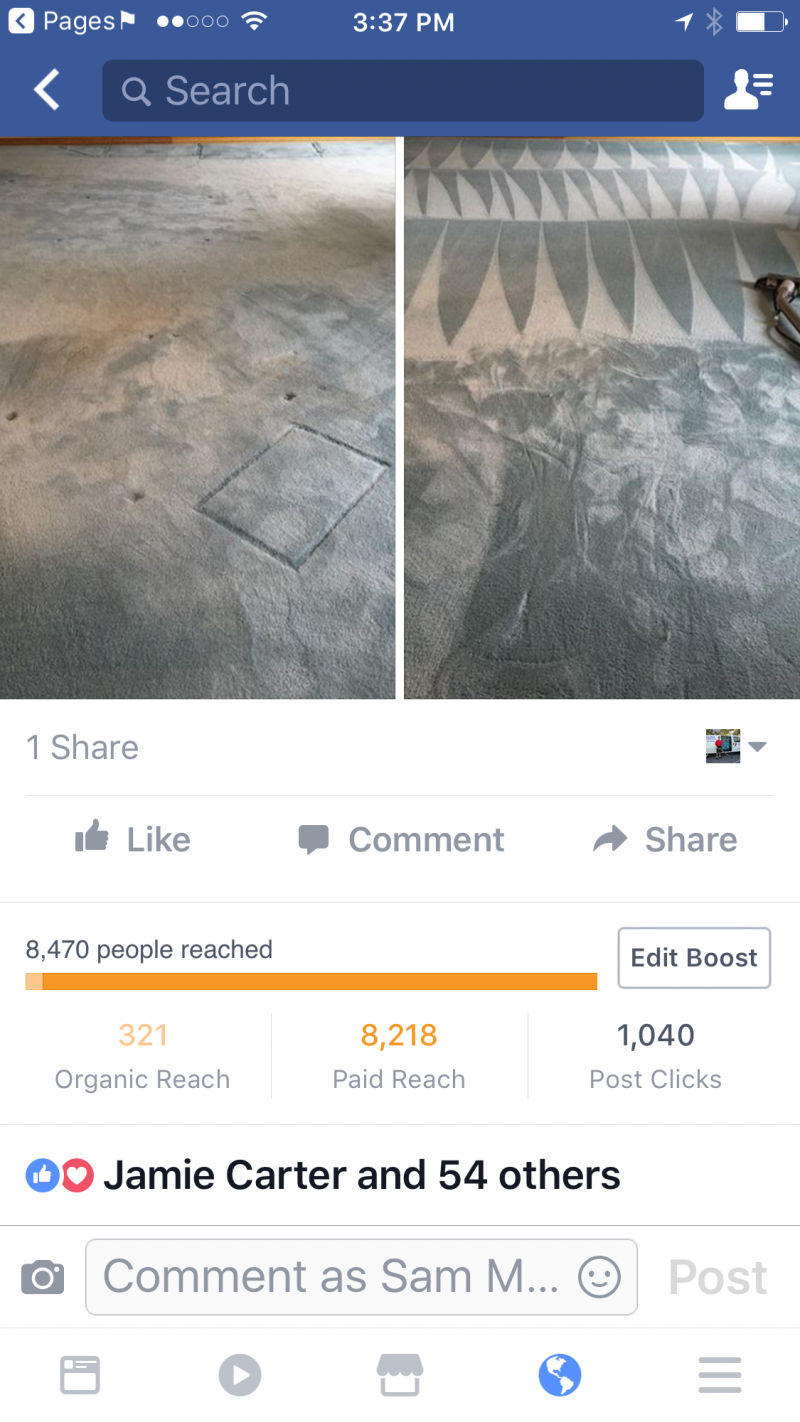Open the camera icon to attach photo
Screen dimensions: 800x1422
(42, 1277)
